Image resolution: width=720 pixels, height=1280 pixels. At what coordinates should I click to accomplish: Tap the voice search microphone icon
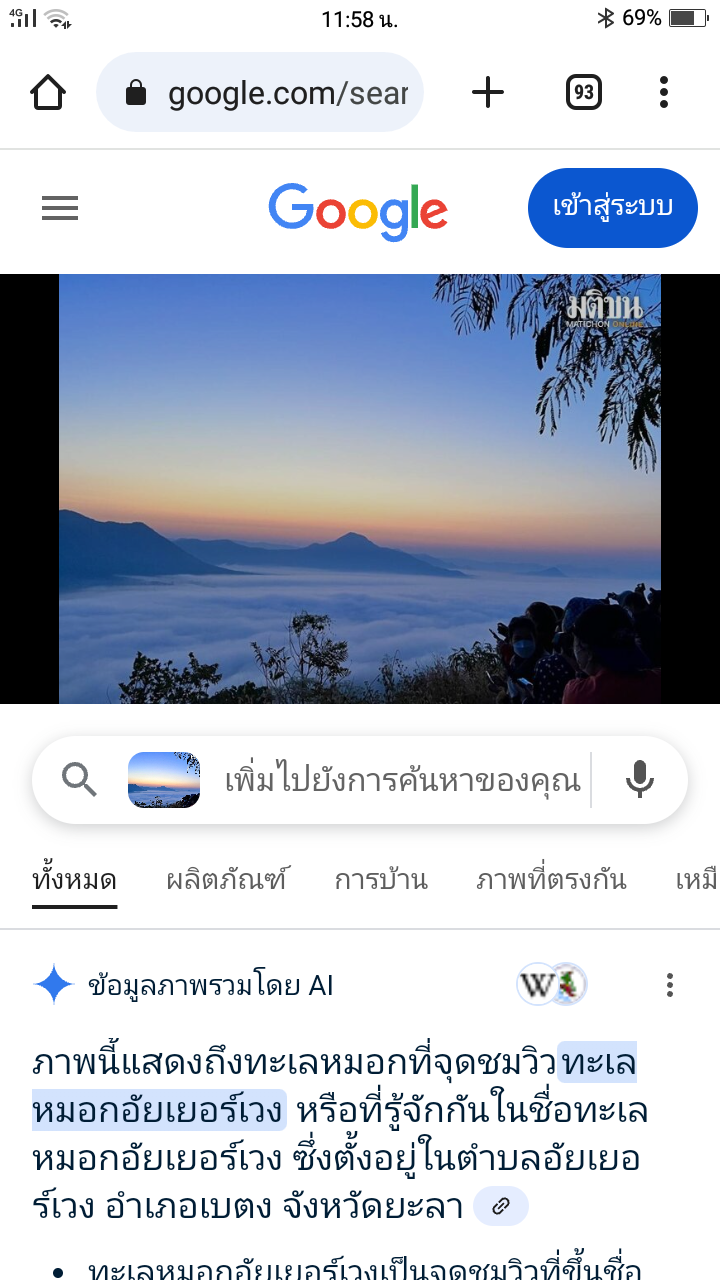[x=640, y=780]
